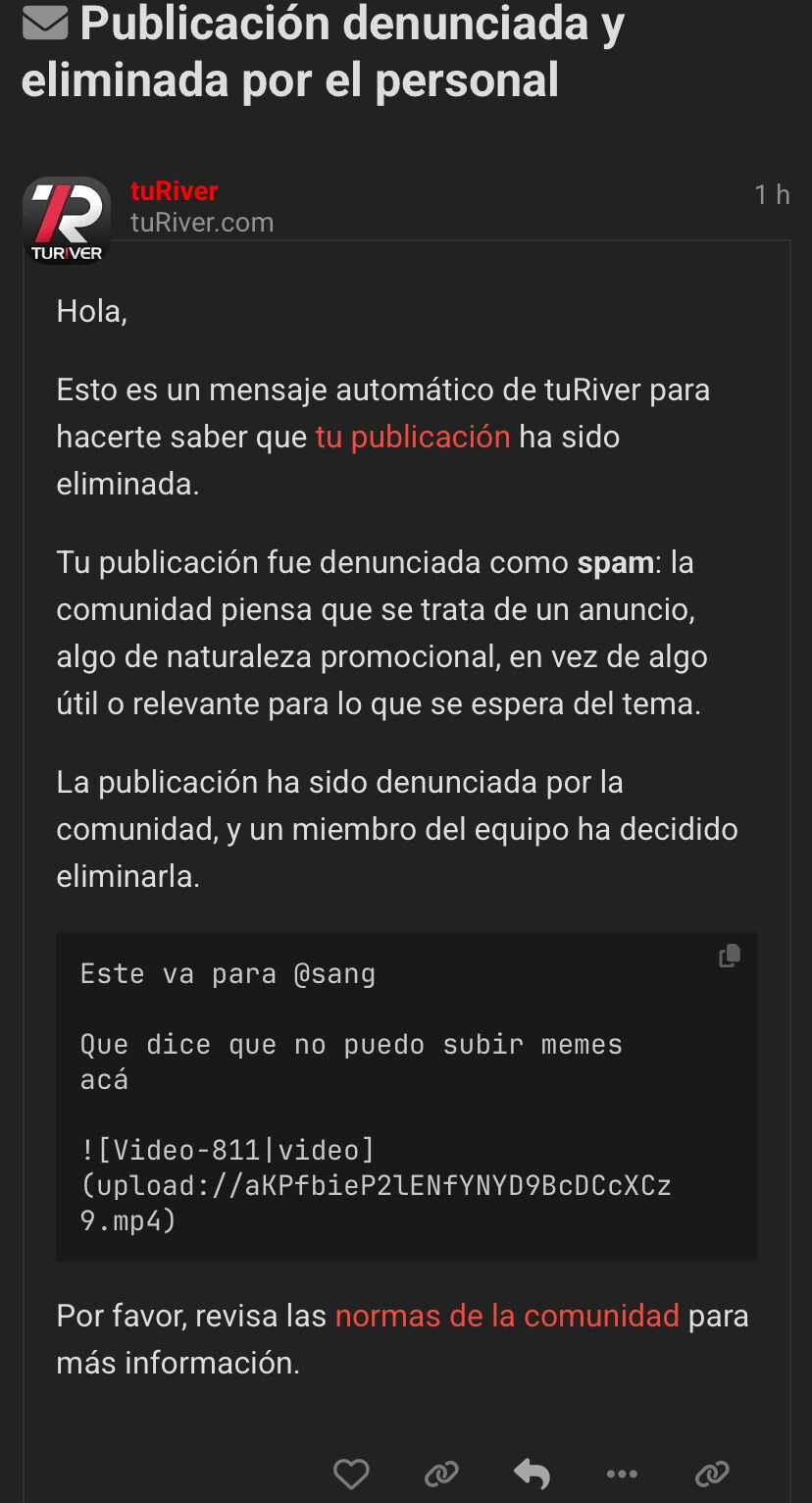This screenshot has height=1503, width=812.
Task: Tap the tuRiver avatar
Action: (67, 221)
